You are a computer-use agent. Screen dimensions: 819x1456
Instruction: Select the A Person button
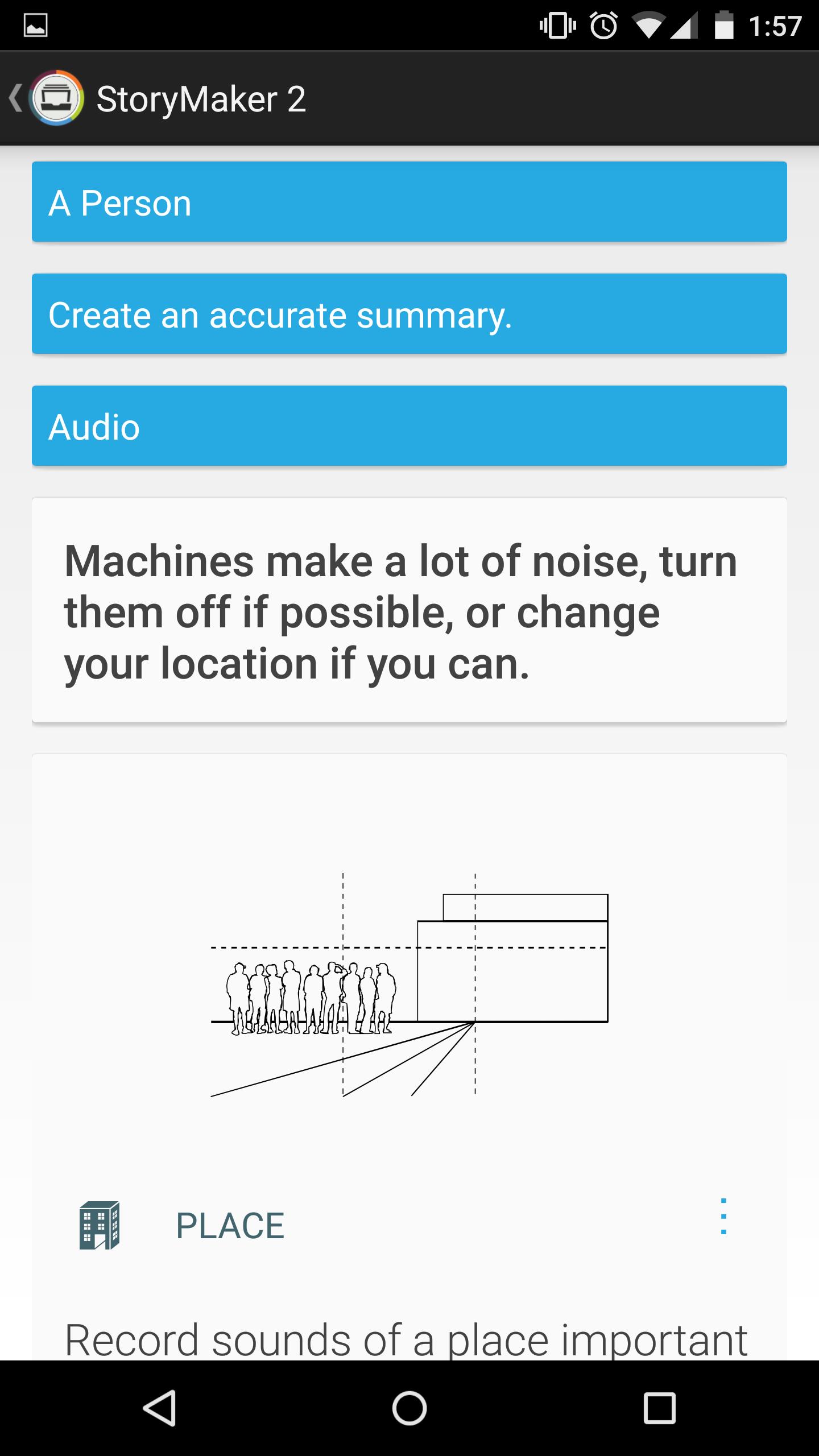pos(409,202)
